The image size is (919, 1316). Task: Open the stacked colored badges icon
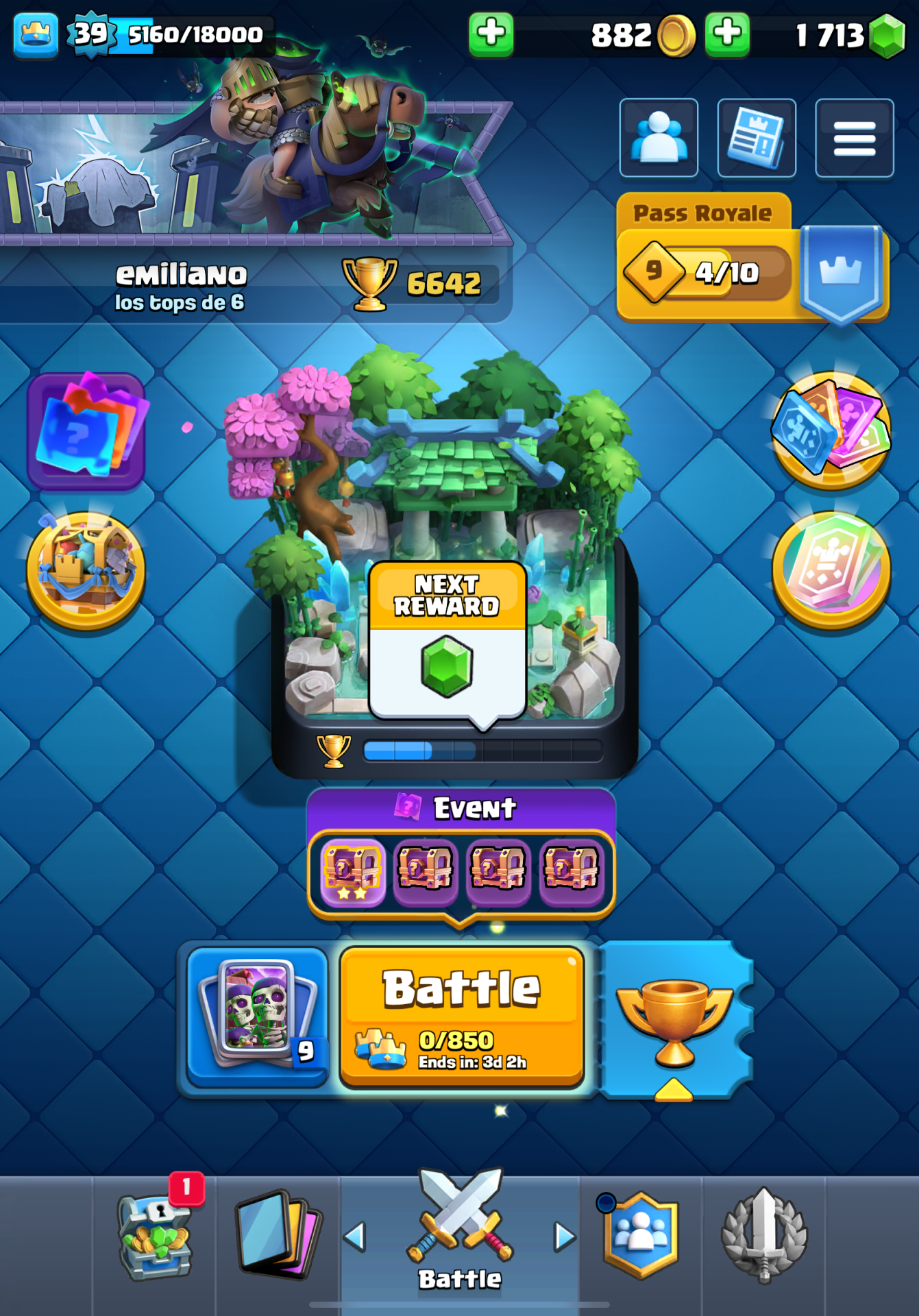click(x=831, y=431)
